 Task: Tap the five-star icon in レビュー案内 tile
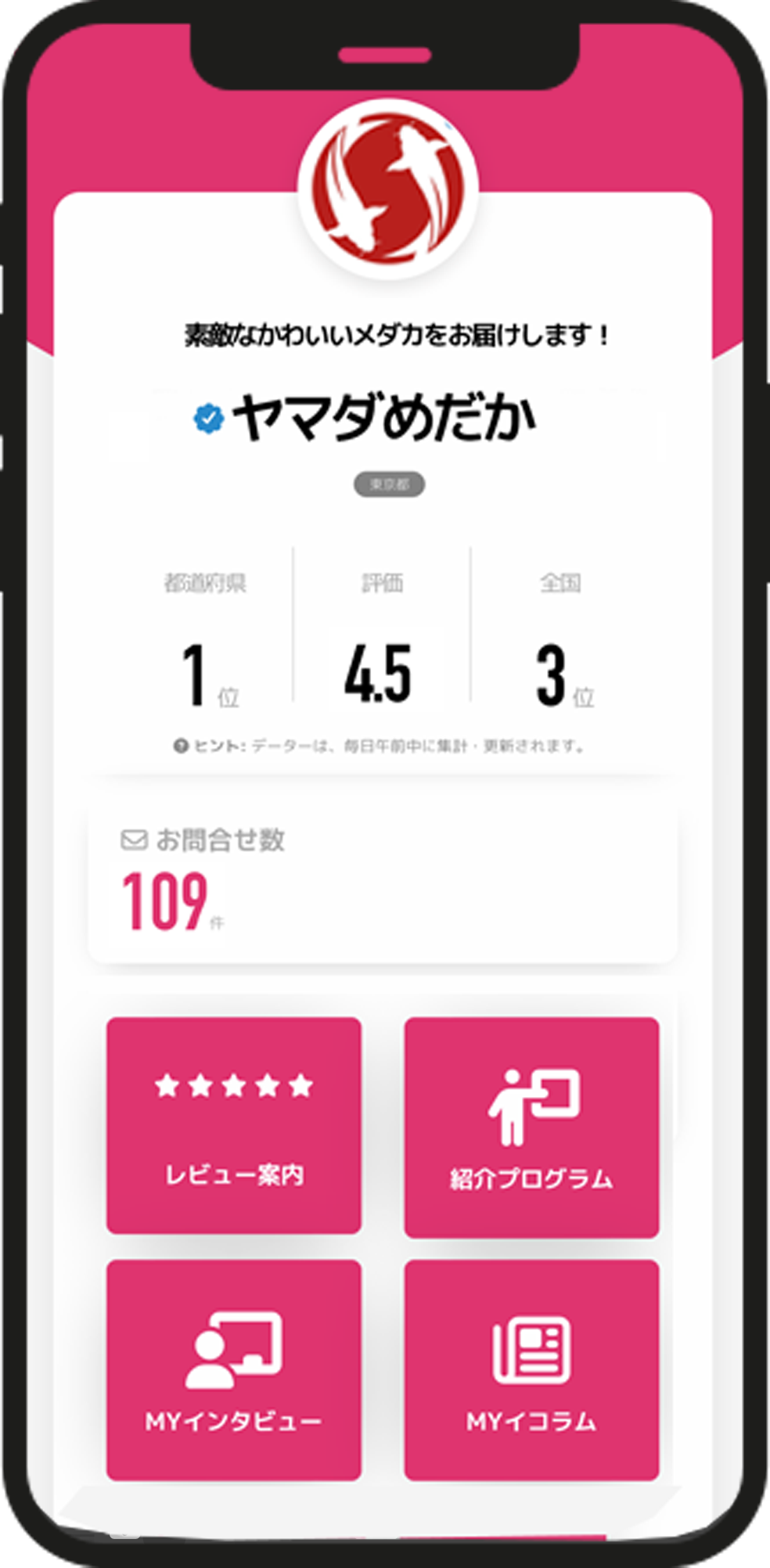coord(232,1086)
